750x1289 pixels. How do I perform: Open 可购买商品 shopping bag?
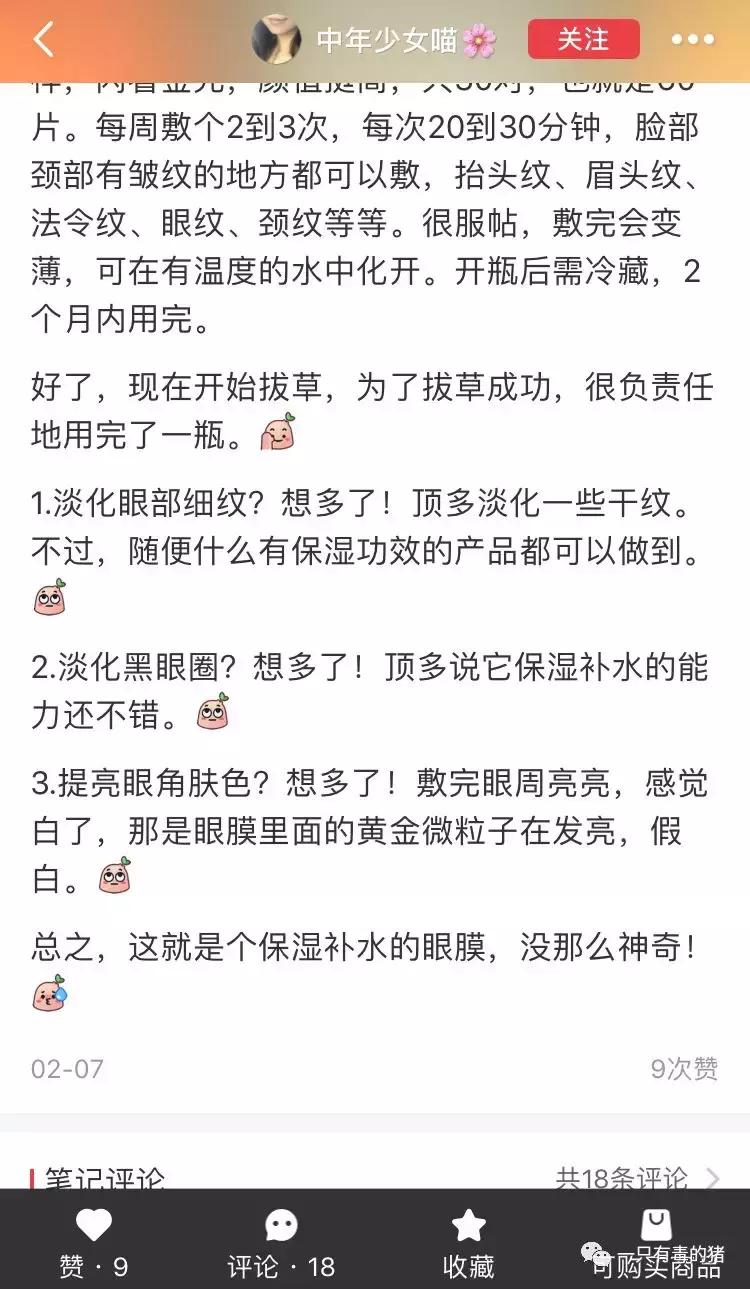click(656, 1242)
